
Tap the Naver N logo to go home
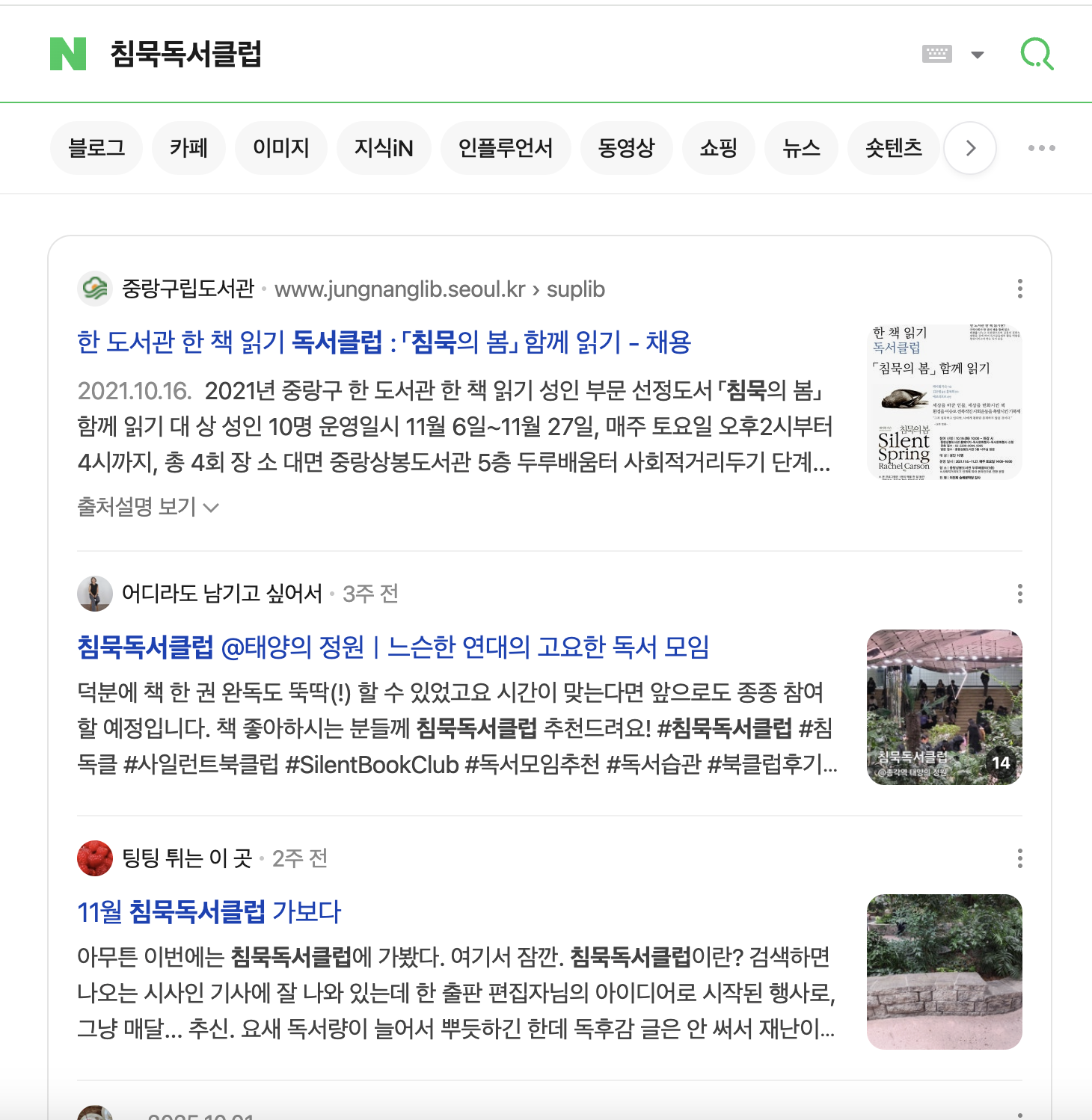[68, 54]
